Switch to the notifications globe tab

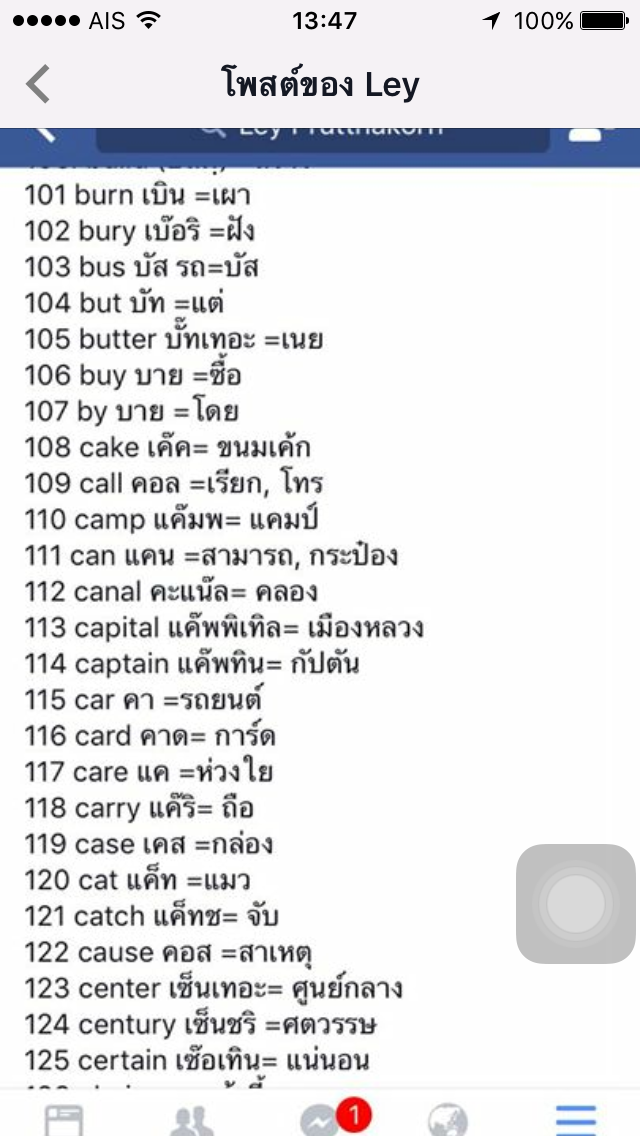447,1120
